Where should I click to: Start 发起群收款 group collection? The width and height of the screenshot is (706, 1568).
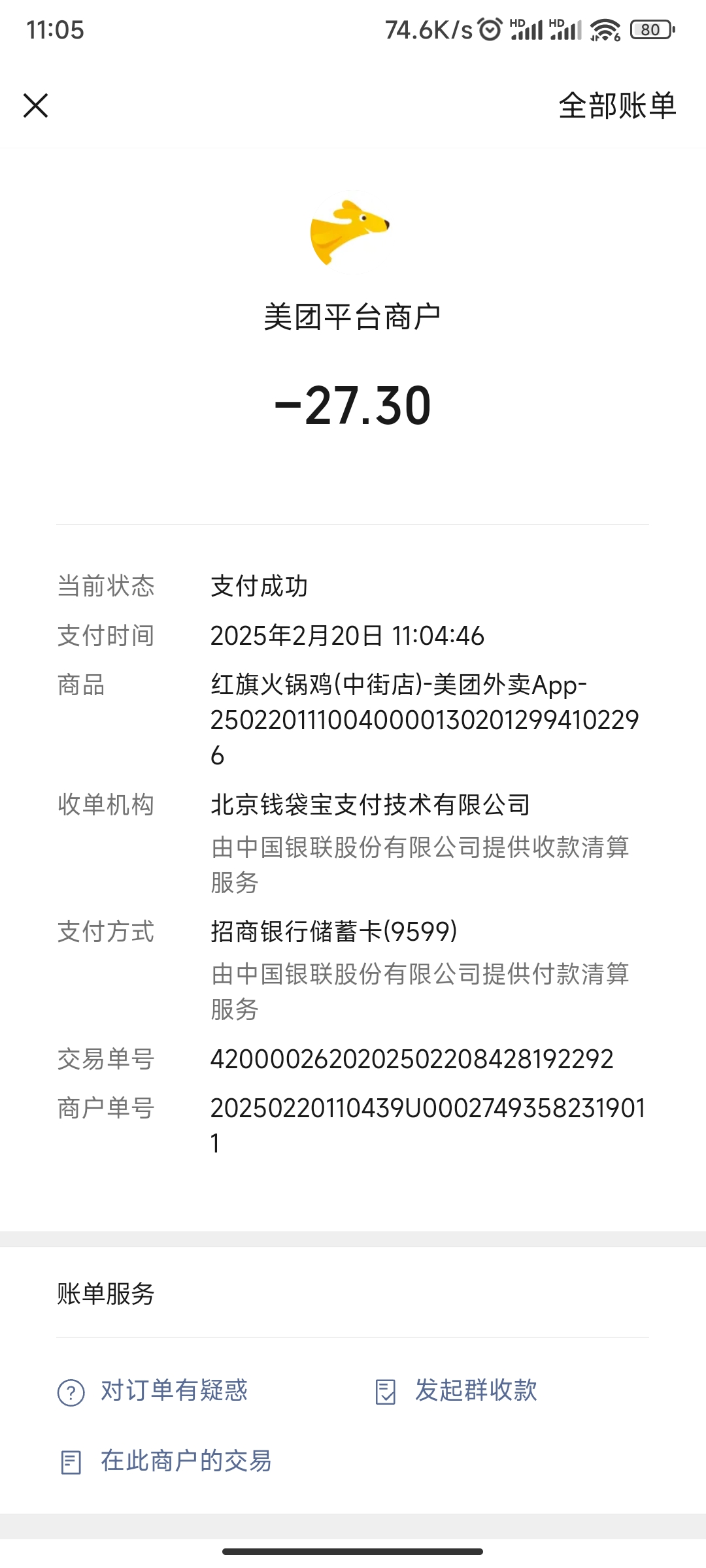tap(456, 1391)
